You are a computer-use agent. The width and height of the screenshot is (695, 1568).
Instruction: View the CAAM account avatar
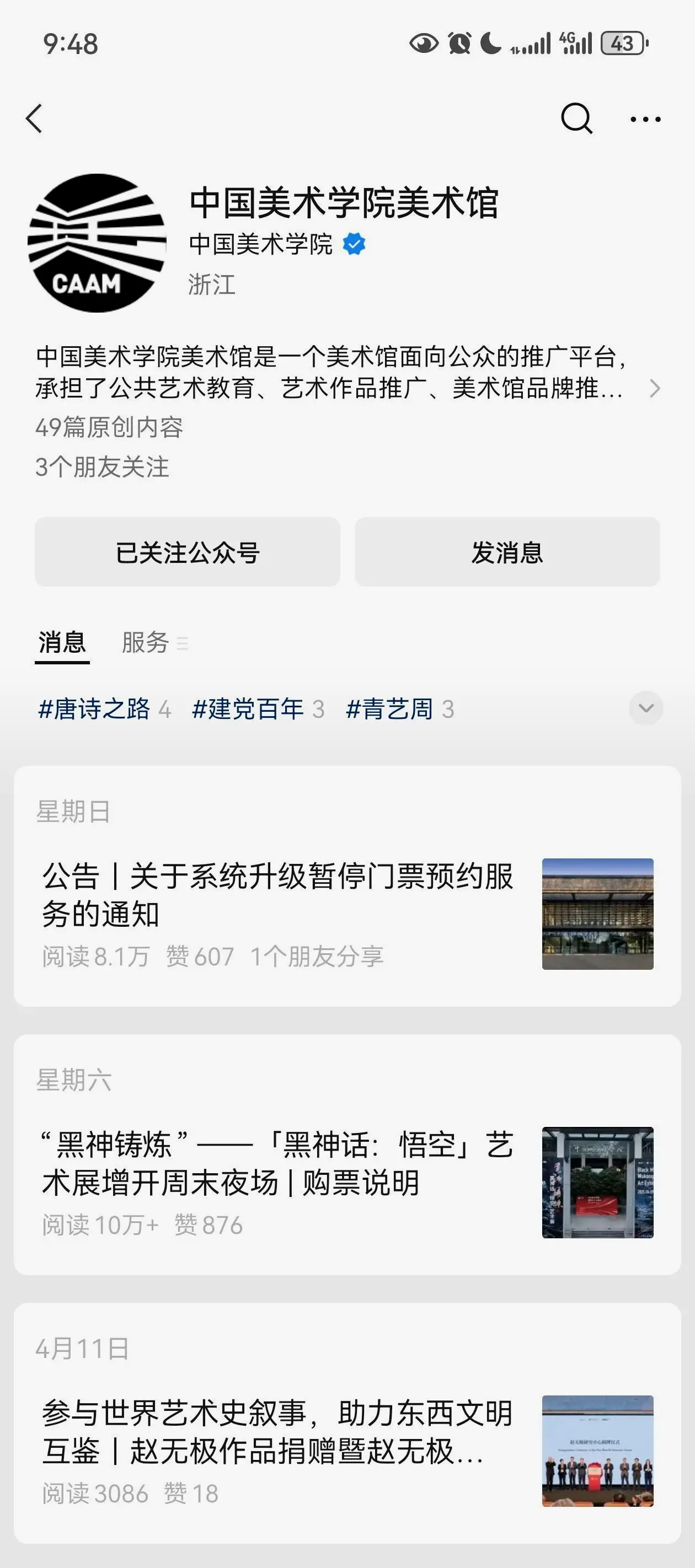click(x=97, y=243)
